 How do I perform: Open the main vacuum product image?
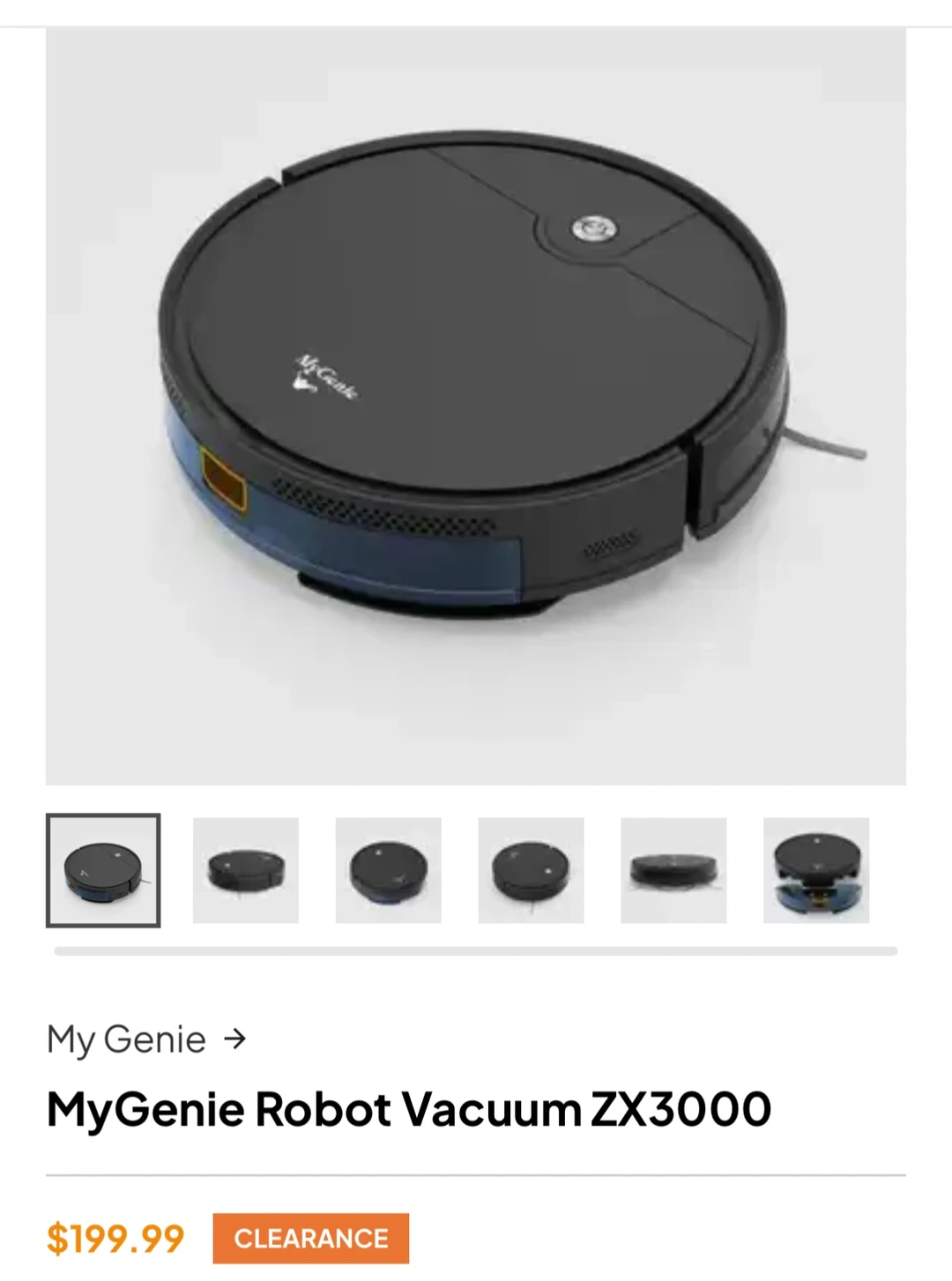pos(476,406)
